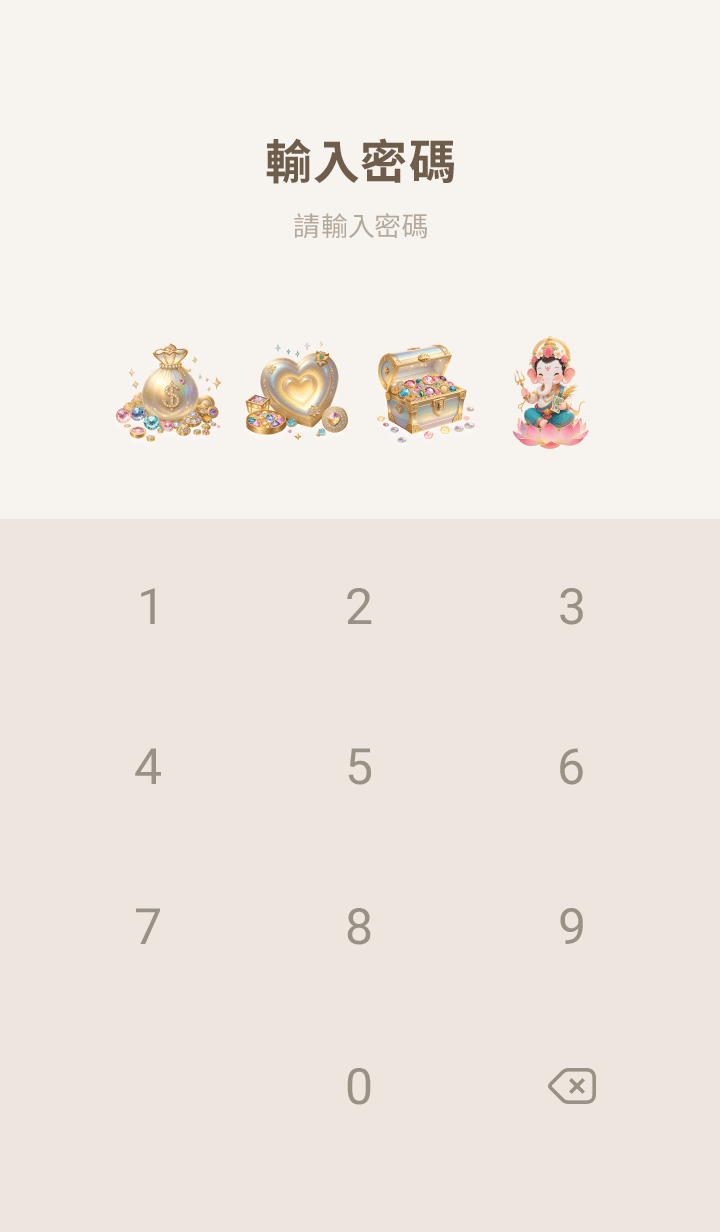Tap number 9 on the keypad
This screenshot has height=1232, width=720.
[x=571, y=927]
